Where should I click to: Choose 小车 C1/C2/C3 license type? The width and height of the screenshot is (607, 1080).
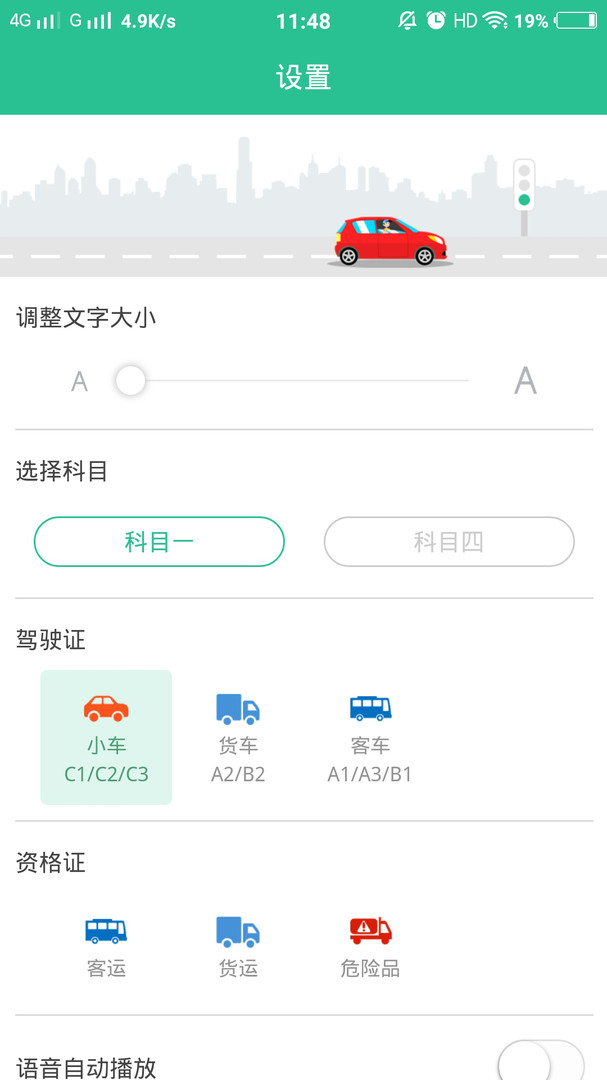[x=106, y=737]
